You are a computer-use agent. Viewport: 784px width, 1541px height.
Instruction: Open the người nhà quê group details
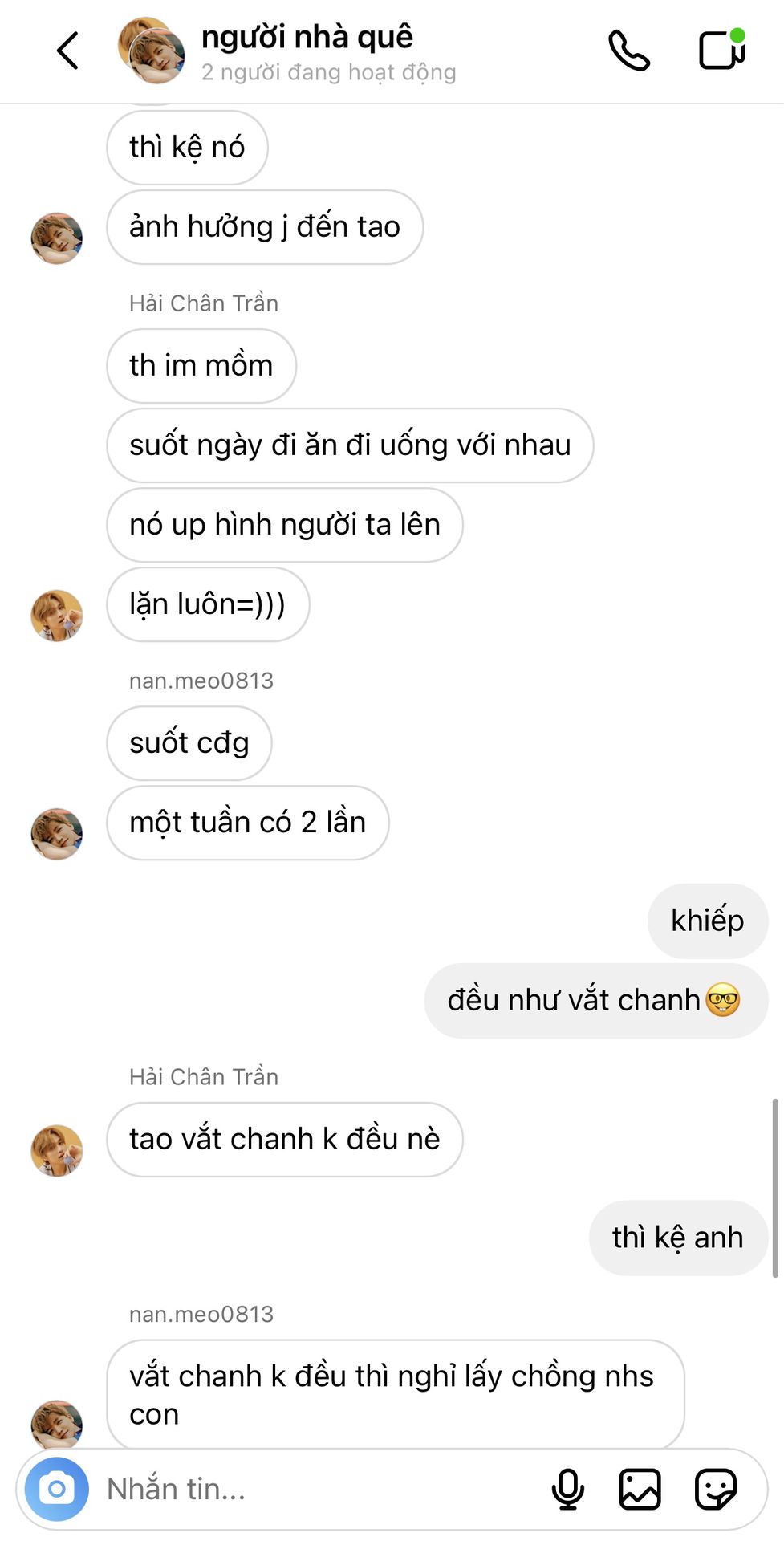coord(307,51)
